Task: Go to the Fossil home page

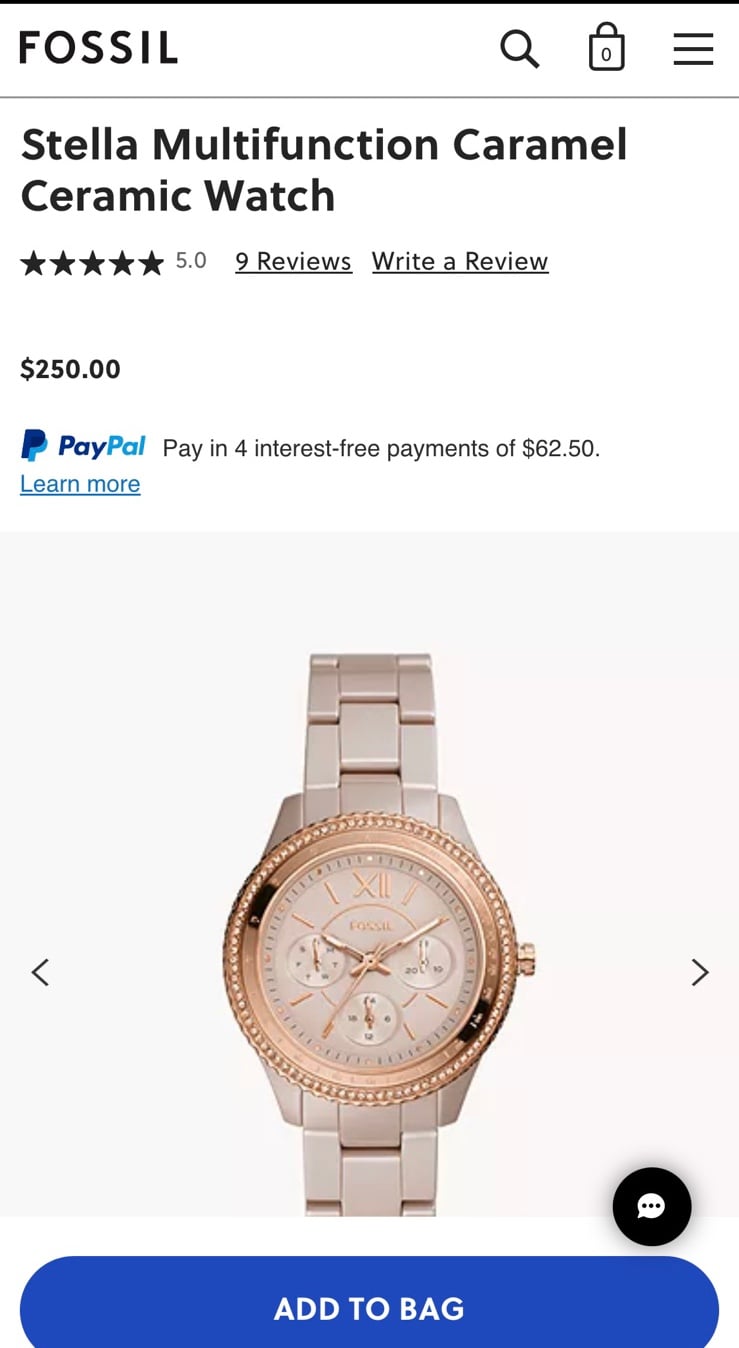Action: click(x=98, y=48)
